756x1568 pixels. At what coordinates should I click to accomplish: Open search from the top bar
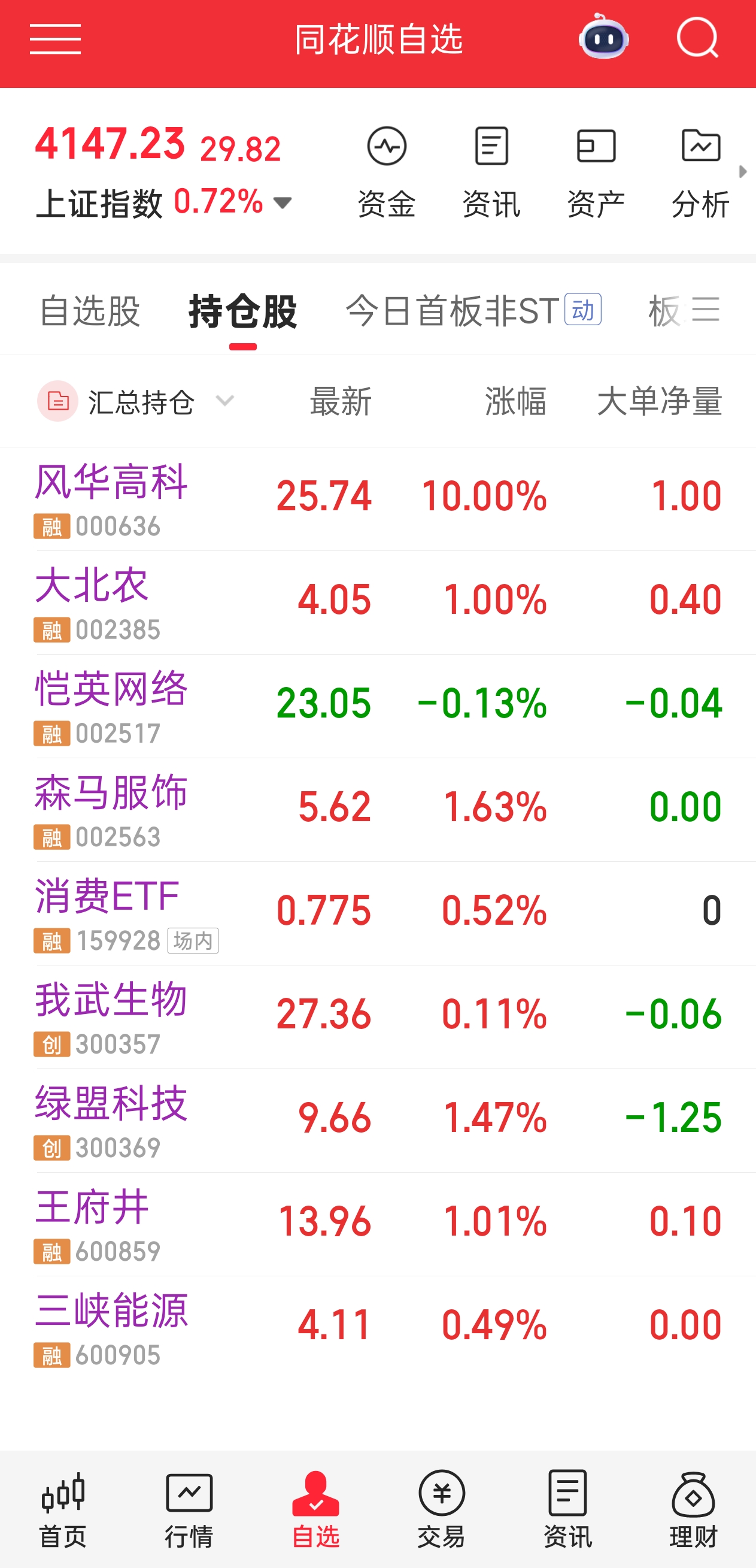[697, 38]
